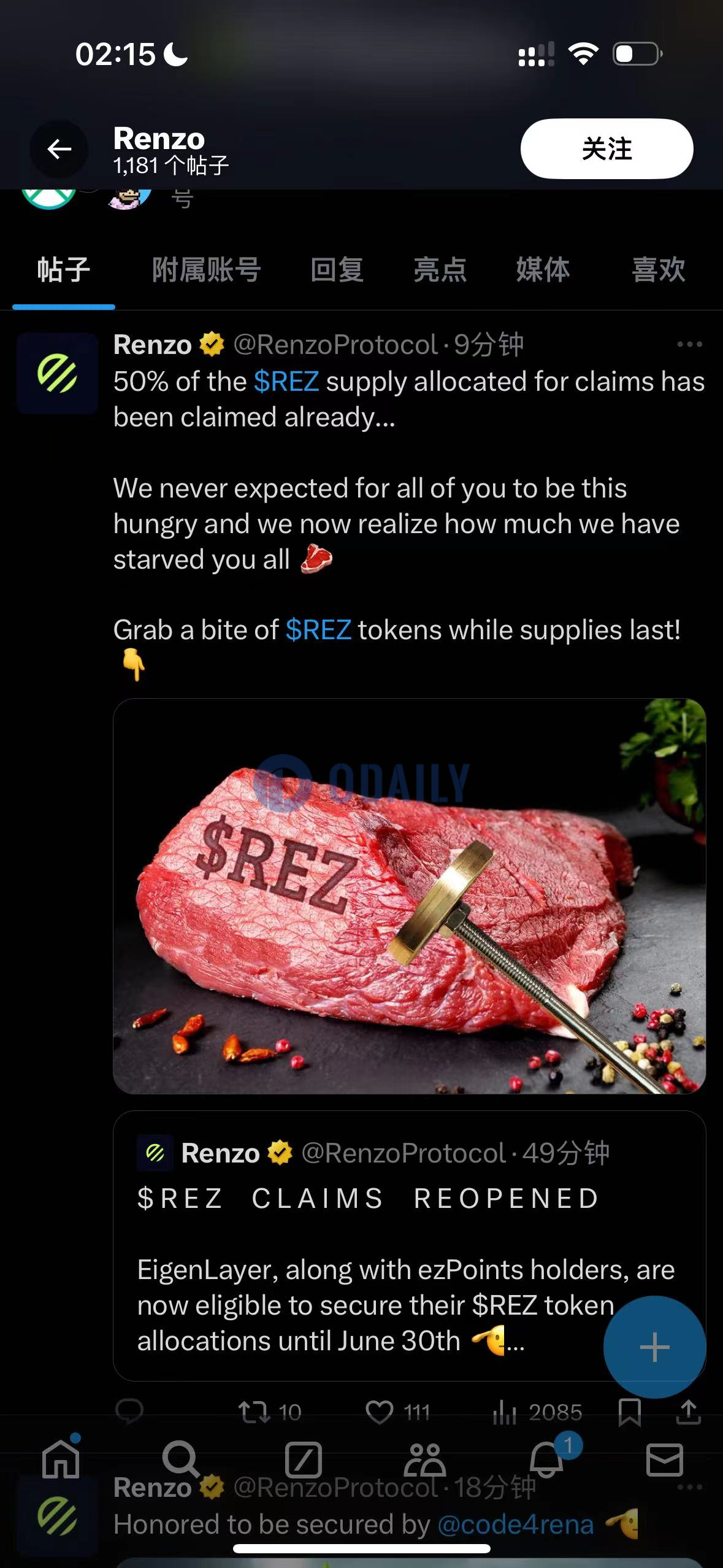This screenshot has height=1568, width=723.
Task: Open the 亮点 tab
Action: pos(440,270)
